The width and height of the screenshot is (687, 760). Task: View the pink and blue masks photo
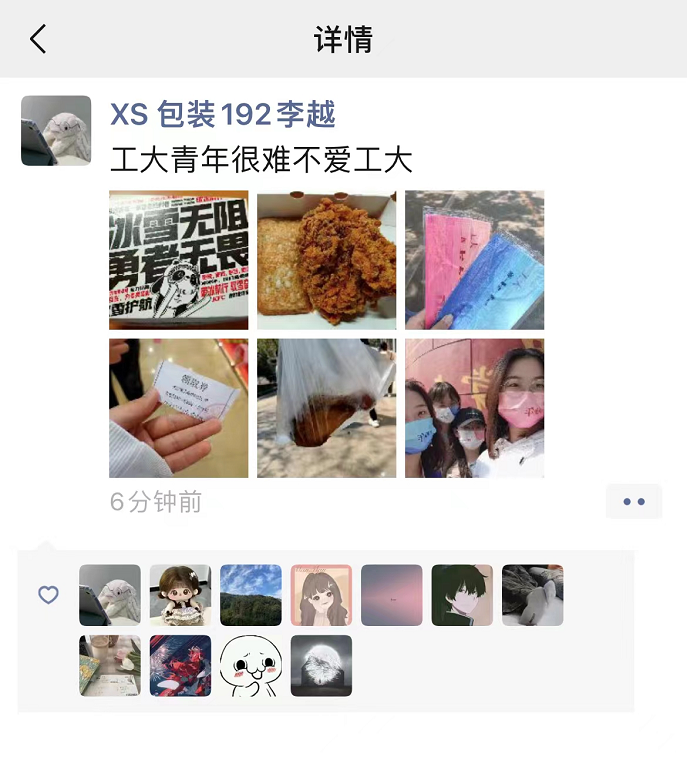tap(474, 260)
